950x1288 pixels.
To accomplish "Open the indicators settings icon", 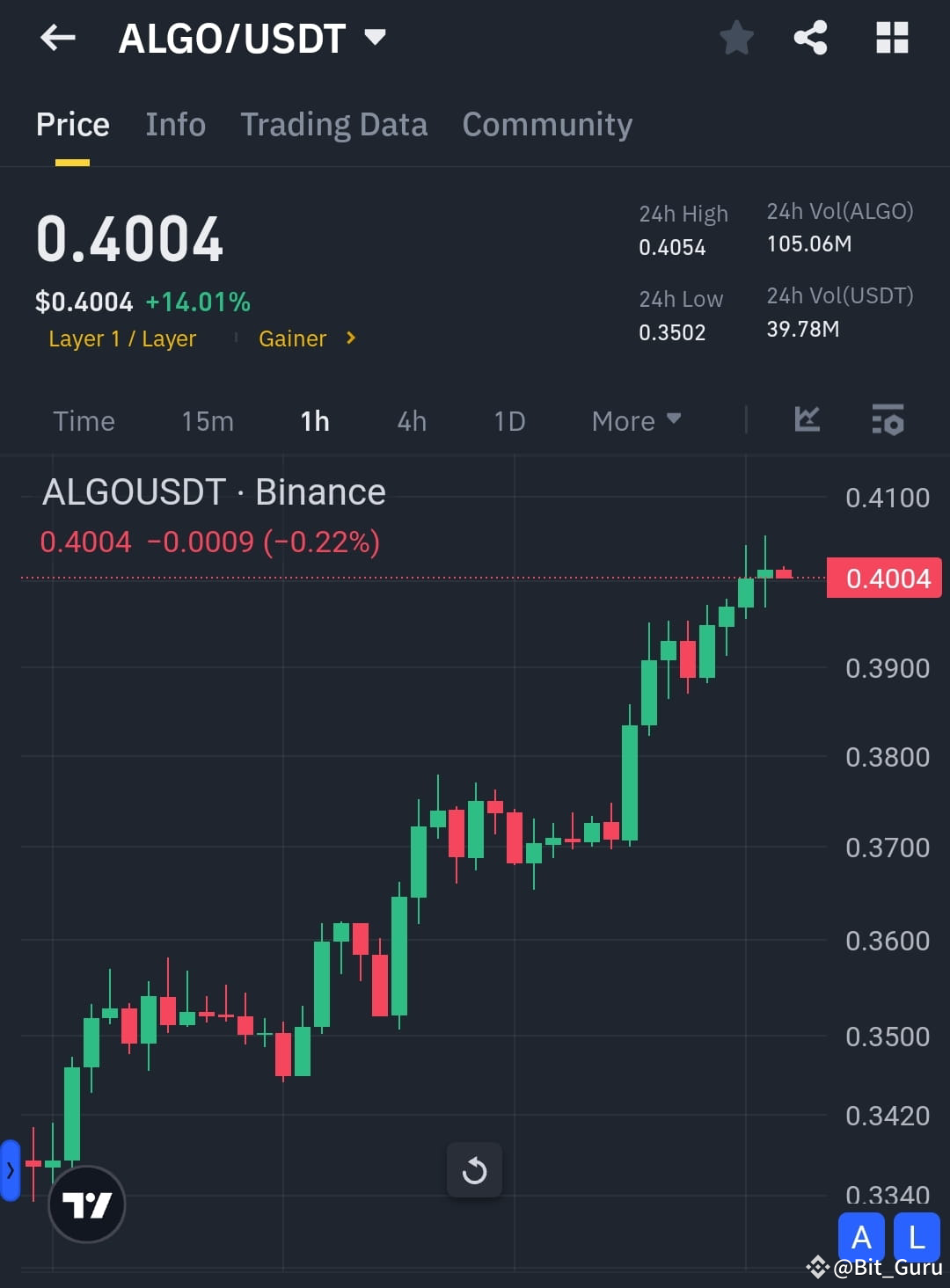I will pyautogui.click(x=888, y=420).
